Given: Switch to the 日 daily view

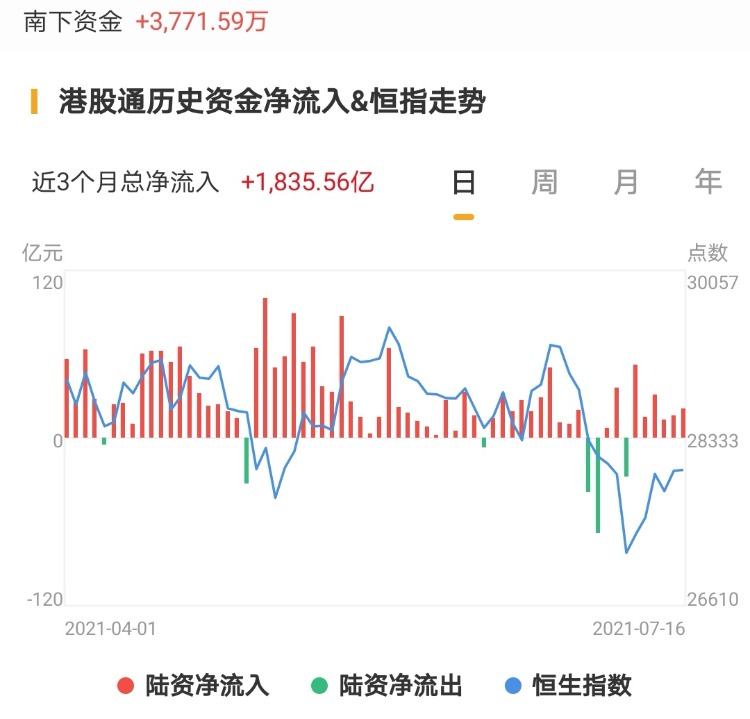Looking at the screenshot, I should tap(463, 182).
